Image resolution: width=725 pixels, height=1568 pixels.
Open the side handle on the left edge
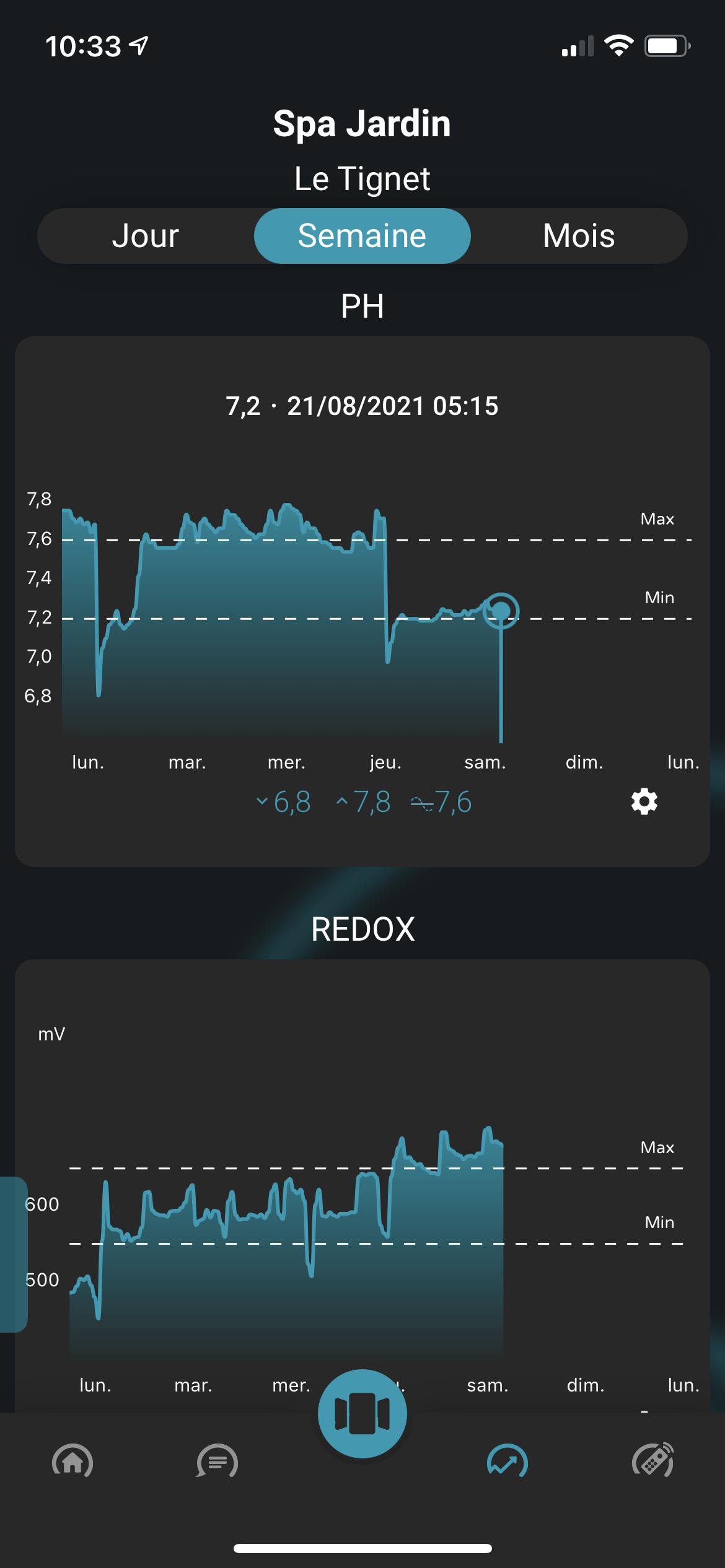13,1254
